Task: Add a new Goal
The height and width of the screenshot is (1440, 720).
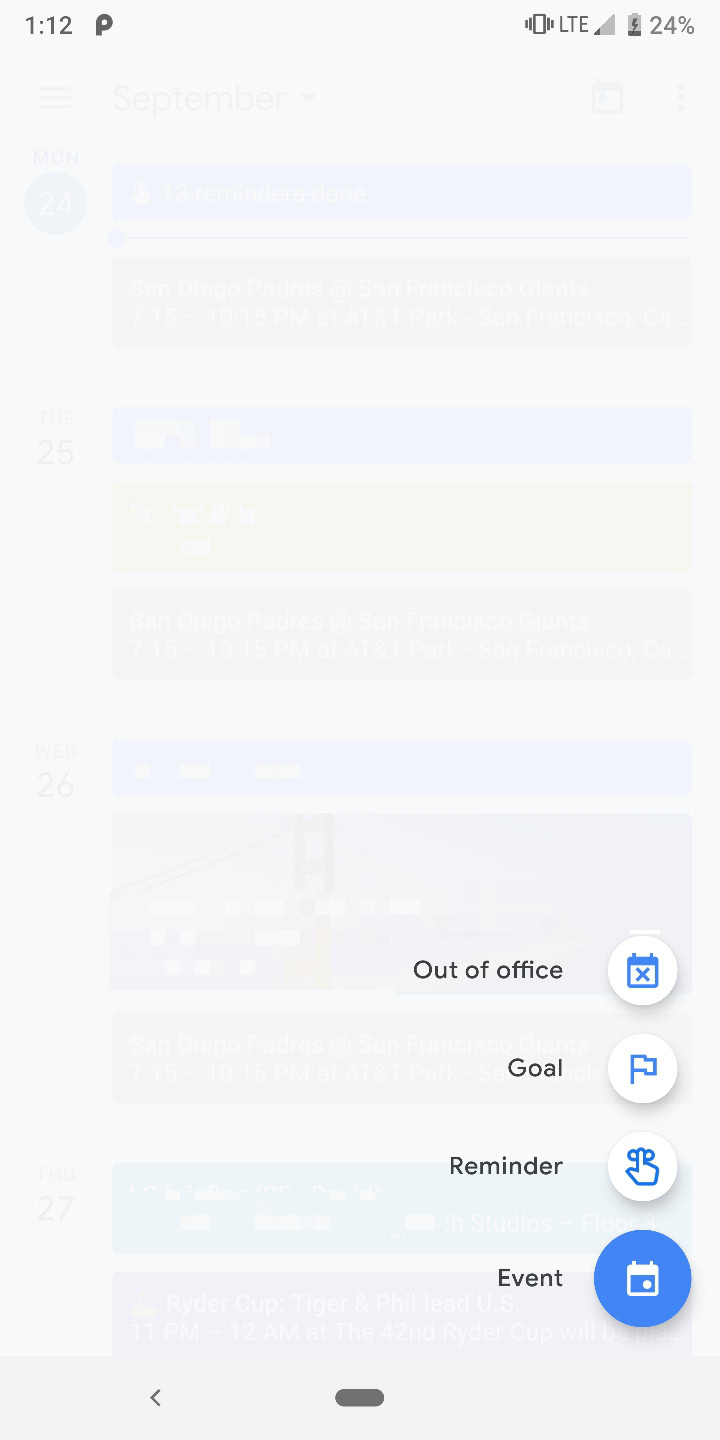Action: [642, 1069]
